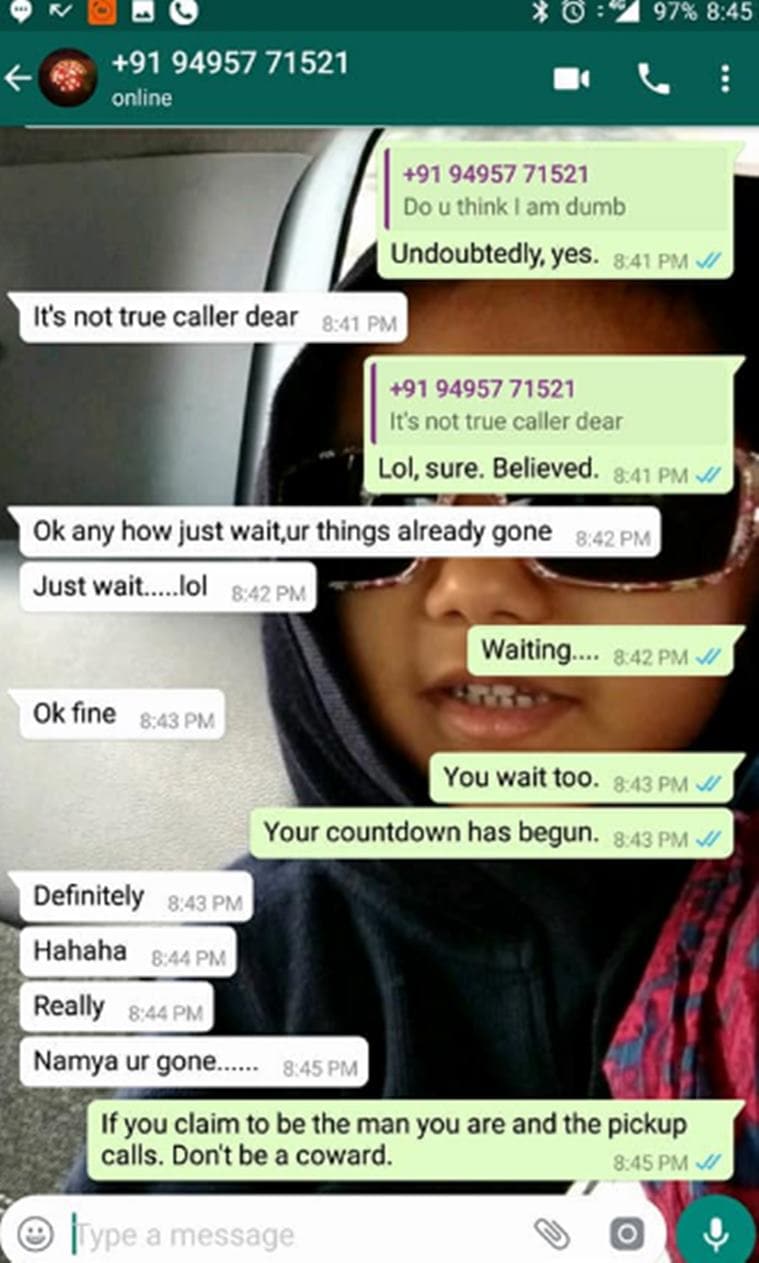Image resolution: width=759 pixels, height=1263 pixels.
Task: Open the emoji picker
Action: click(35, 1233)
